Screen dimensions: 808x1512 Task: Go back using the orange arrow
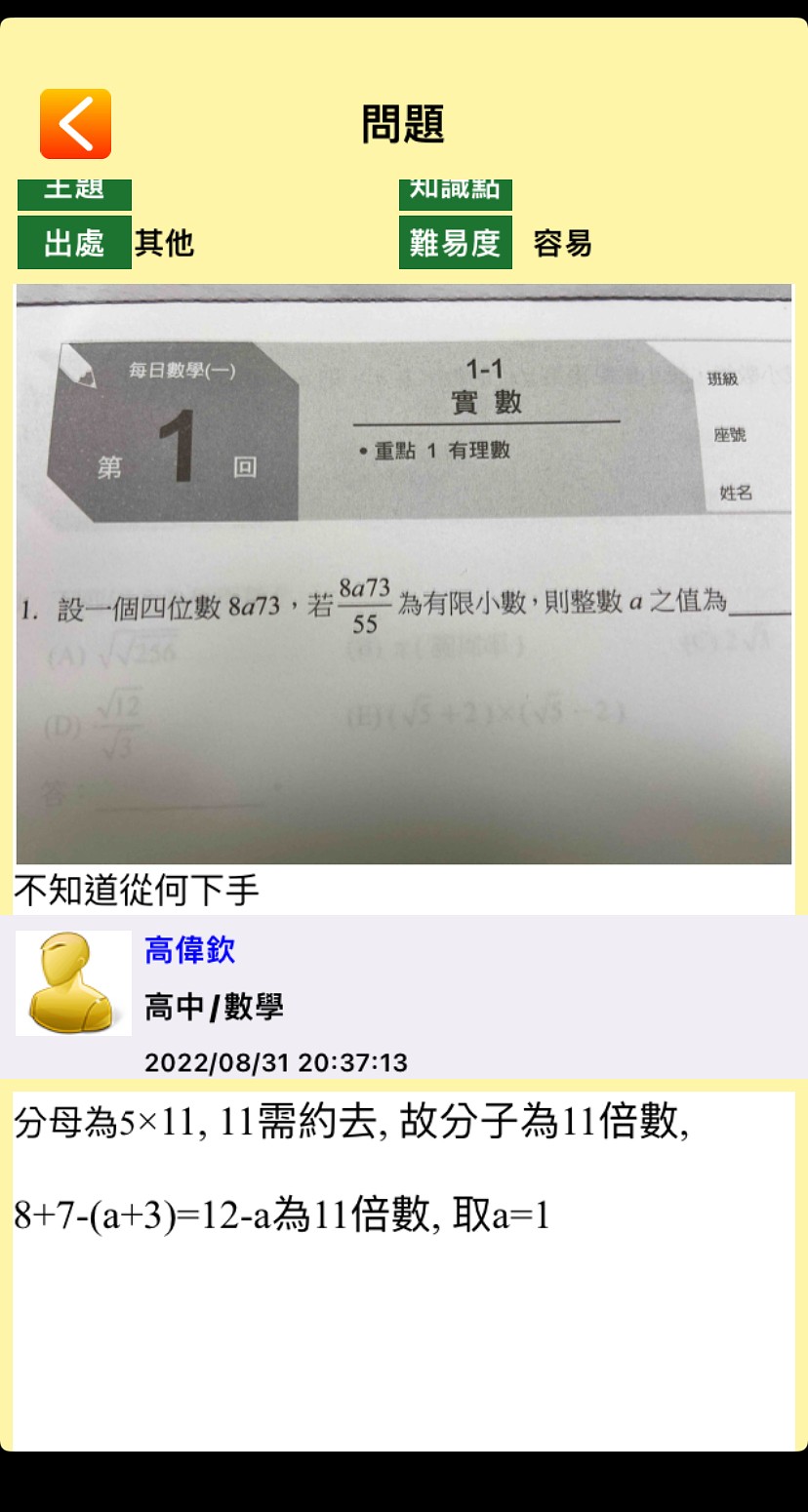coord(75,124)
